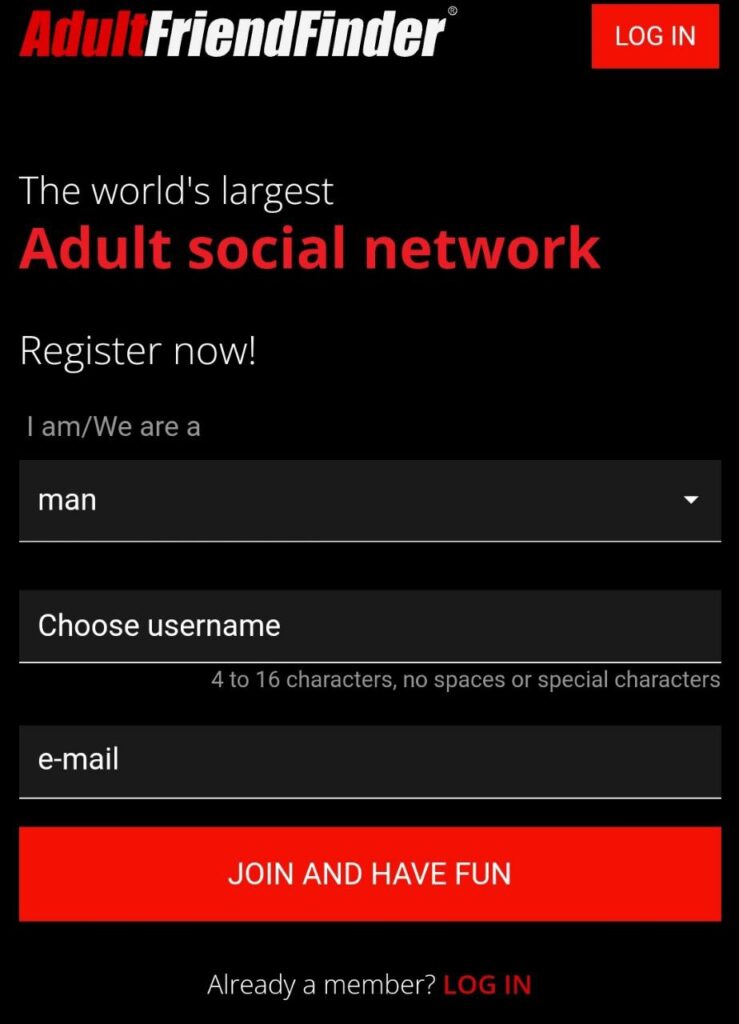Viewport: 739px width, 1024px height.
Task: Click the bottom LOG IN link
Action: (x=487, y=984)
